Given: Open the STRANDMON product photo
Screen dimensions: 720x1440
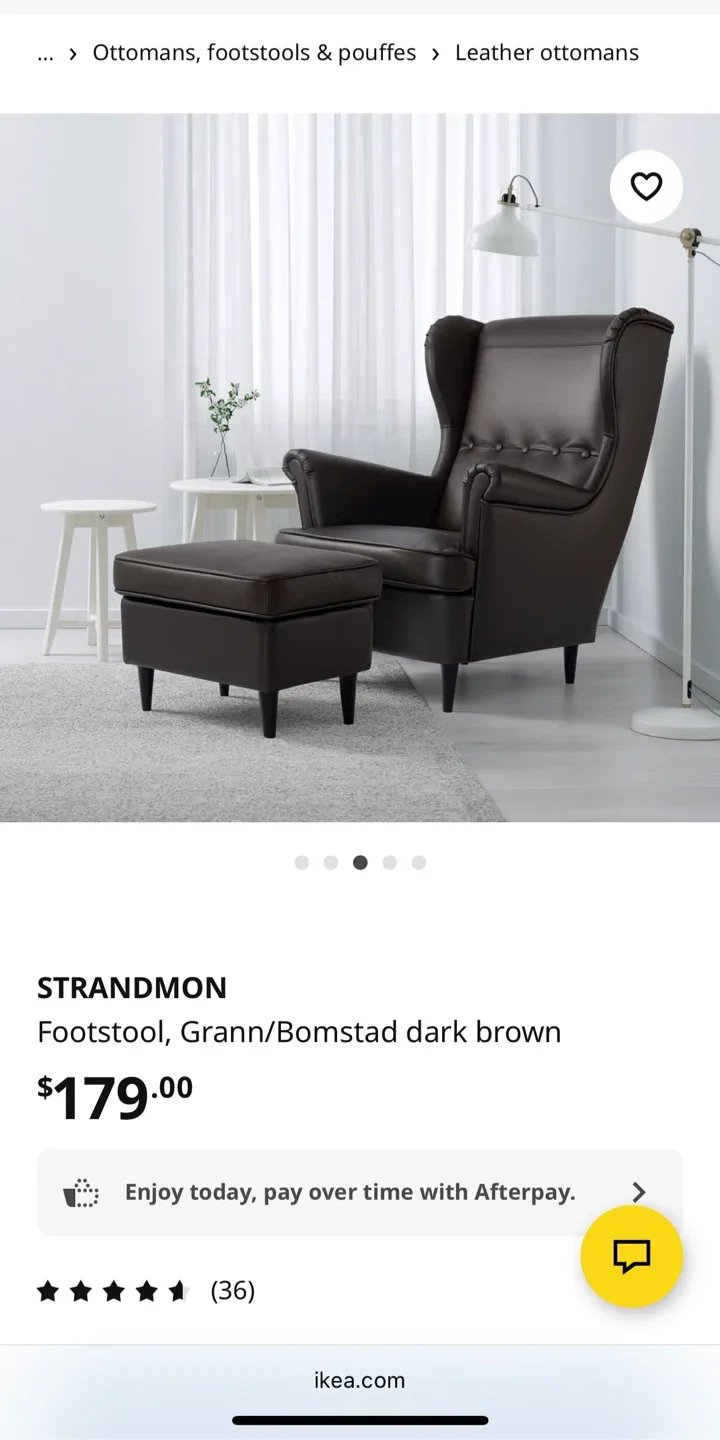Looking at the screenshot, I should [360, 467].
